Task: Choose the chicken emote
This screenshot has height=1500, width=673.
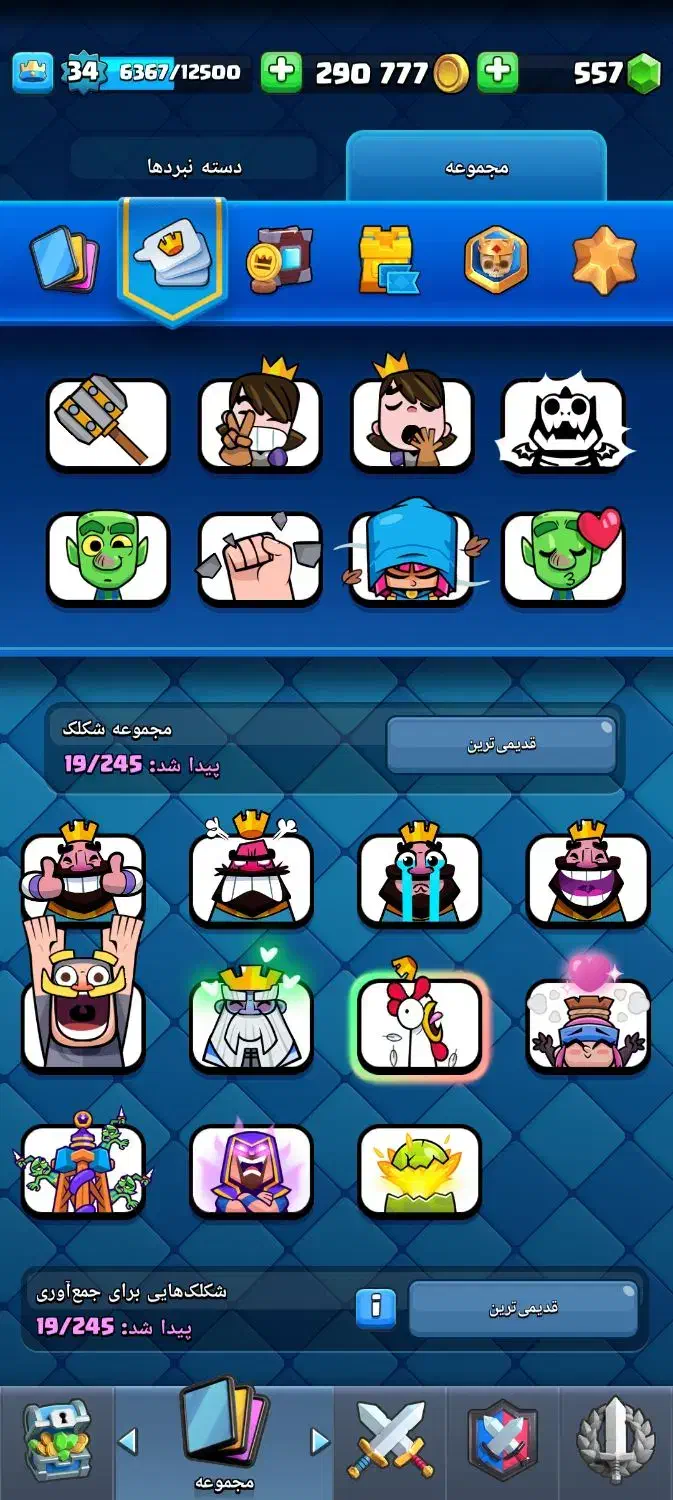Action: pos(419,1025)
